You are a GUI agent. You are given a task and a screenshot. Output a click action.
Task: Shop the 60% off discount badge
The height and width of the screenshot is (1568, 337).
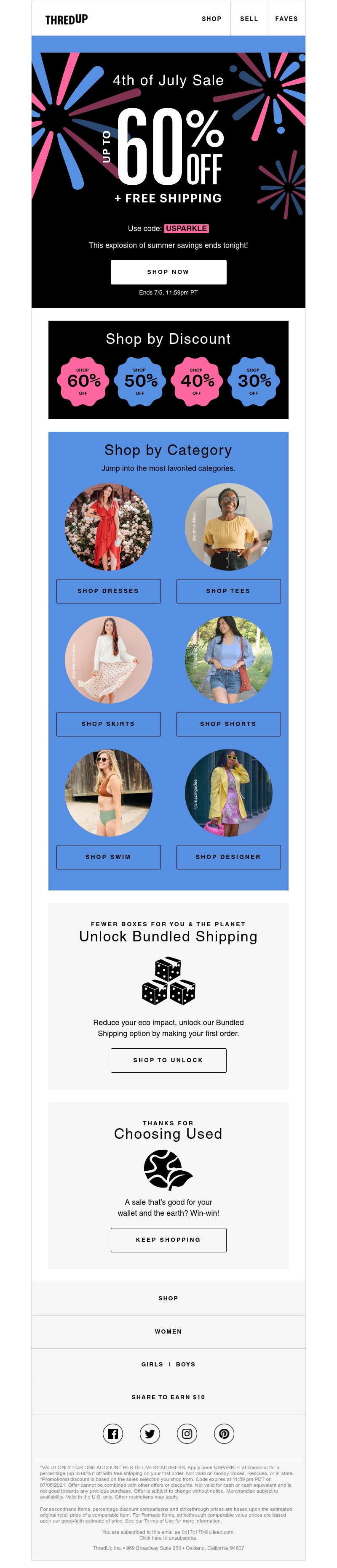(83, 381)
